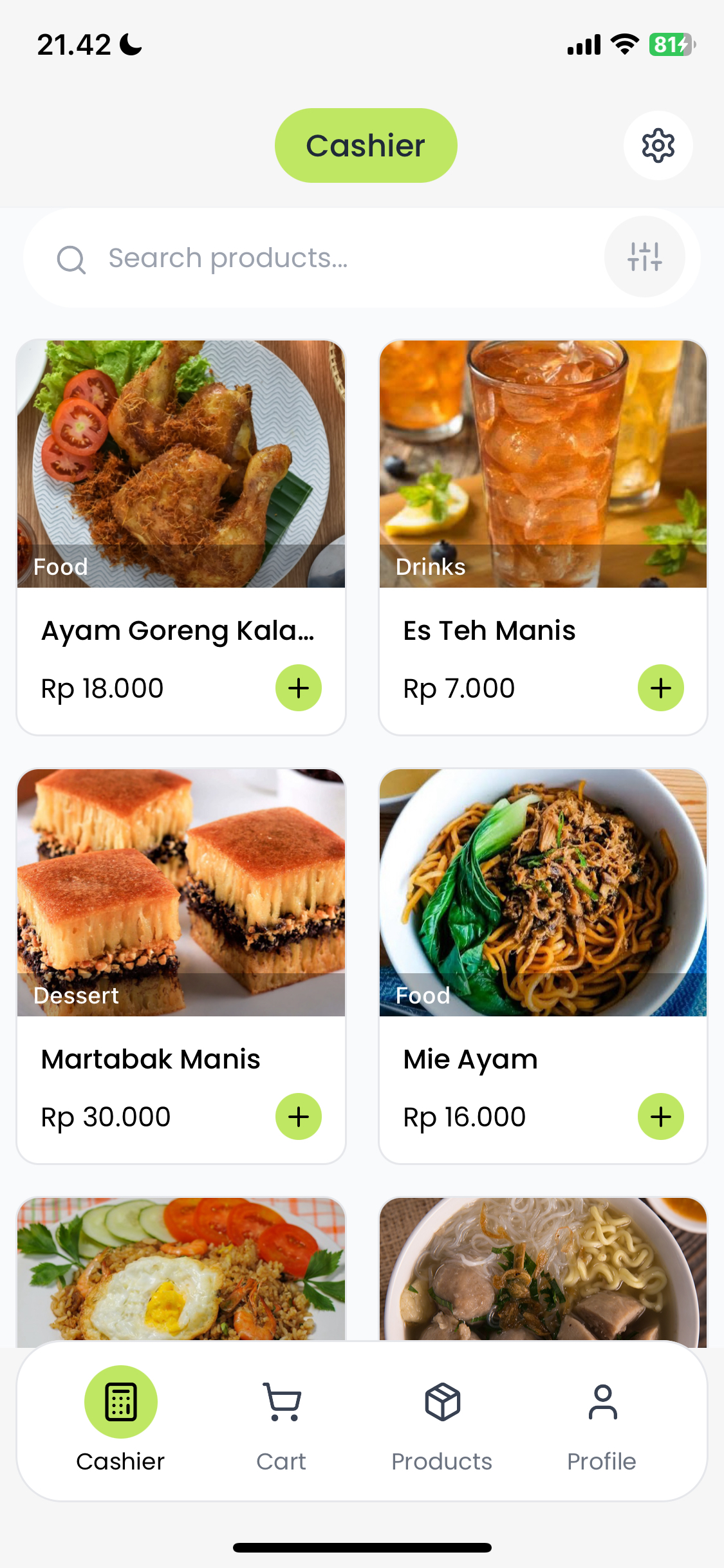This screenshot has width=724, height=1568.
Task: Focus the Search products field
Action: pos(335,258)
